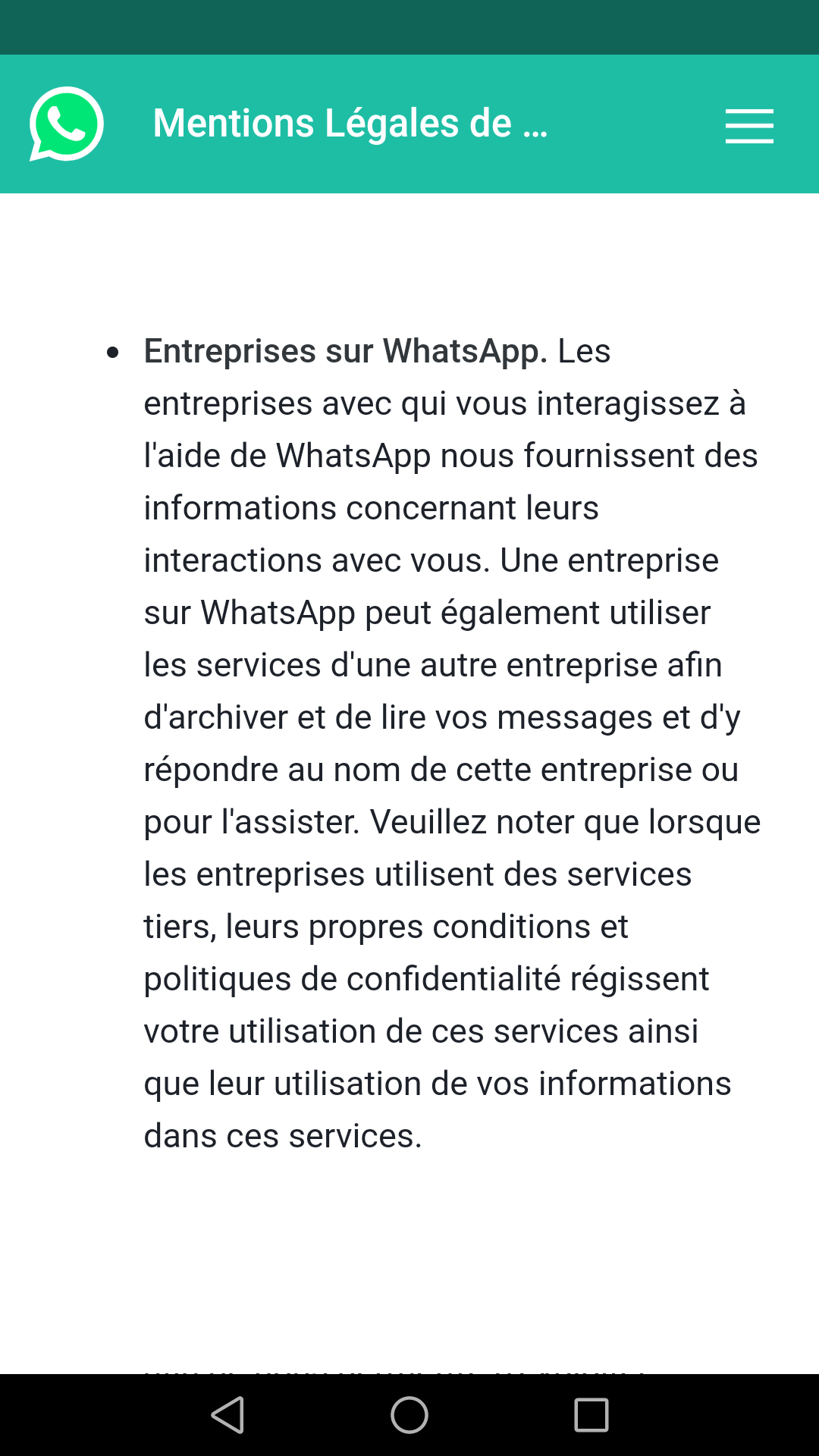This screenshot has width=819, height=1456.
Task: Open the hamburger menu
Action: pos(748,125)
